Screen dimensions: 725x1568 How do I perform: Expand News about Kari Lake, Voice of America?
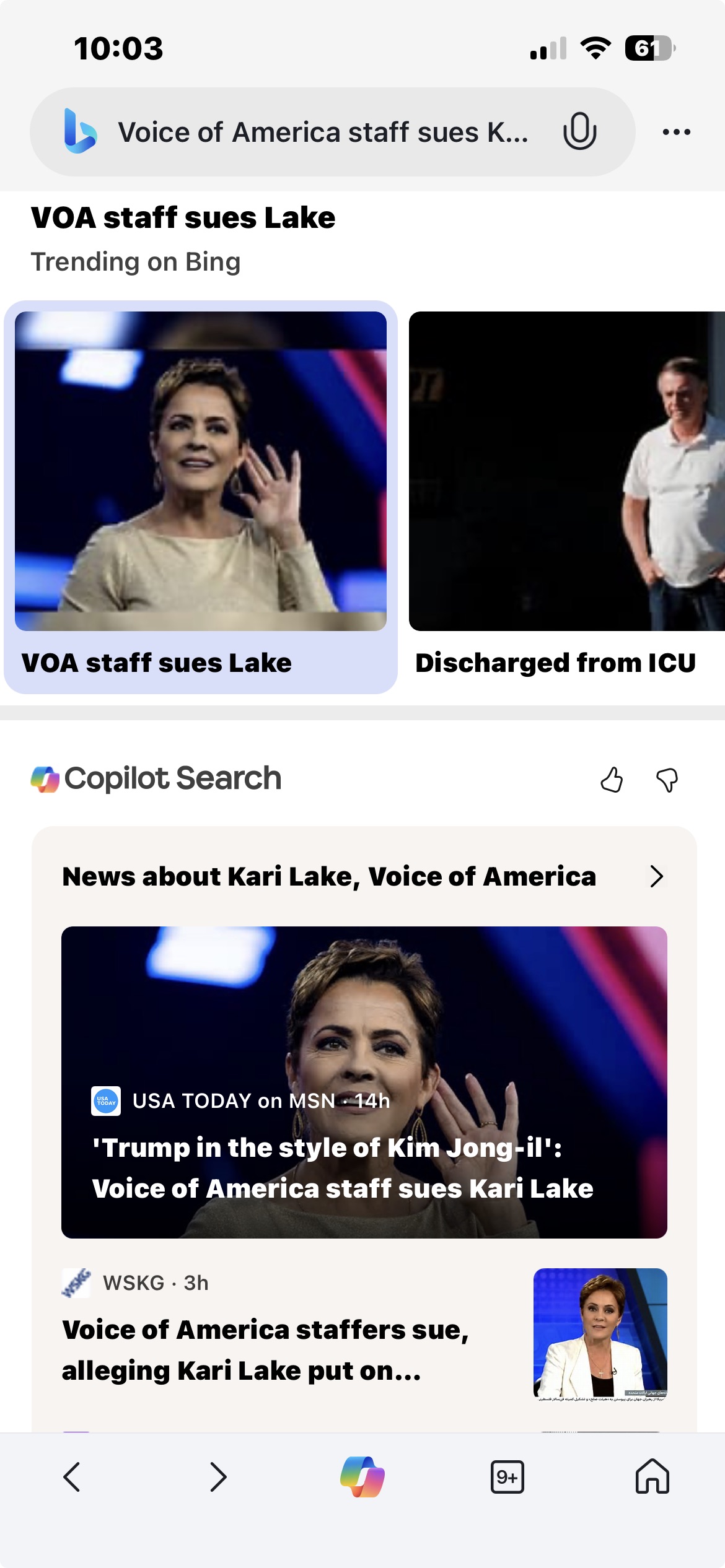tap(657, 876)
